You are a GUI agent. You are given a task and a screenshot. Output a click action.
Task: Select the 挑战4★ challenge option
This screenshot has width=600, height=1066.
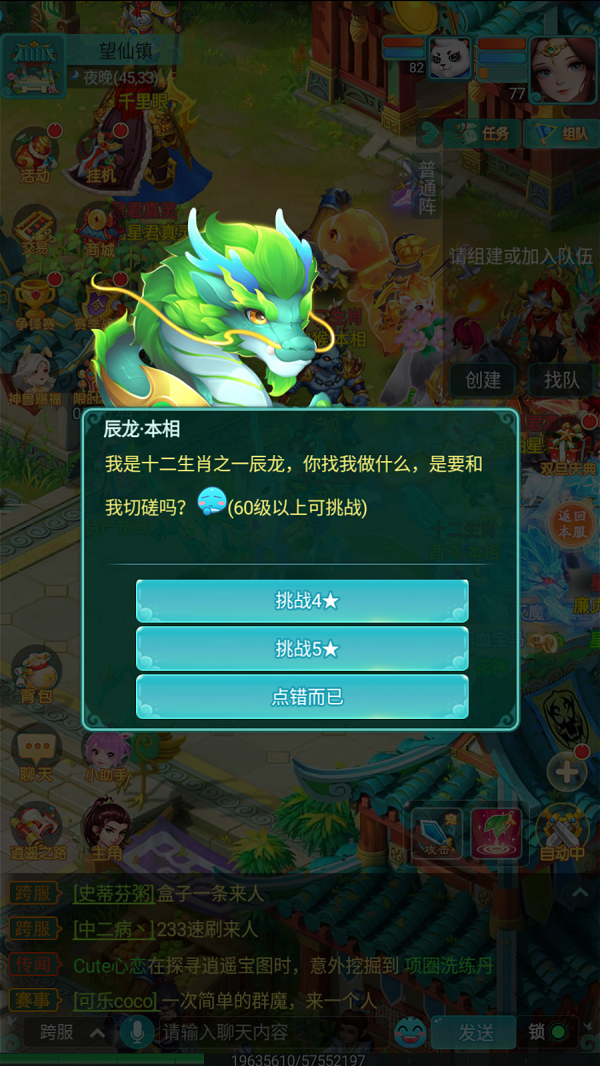(x=302, y=601)
